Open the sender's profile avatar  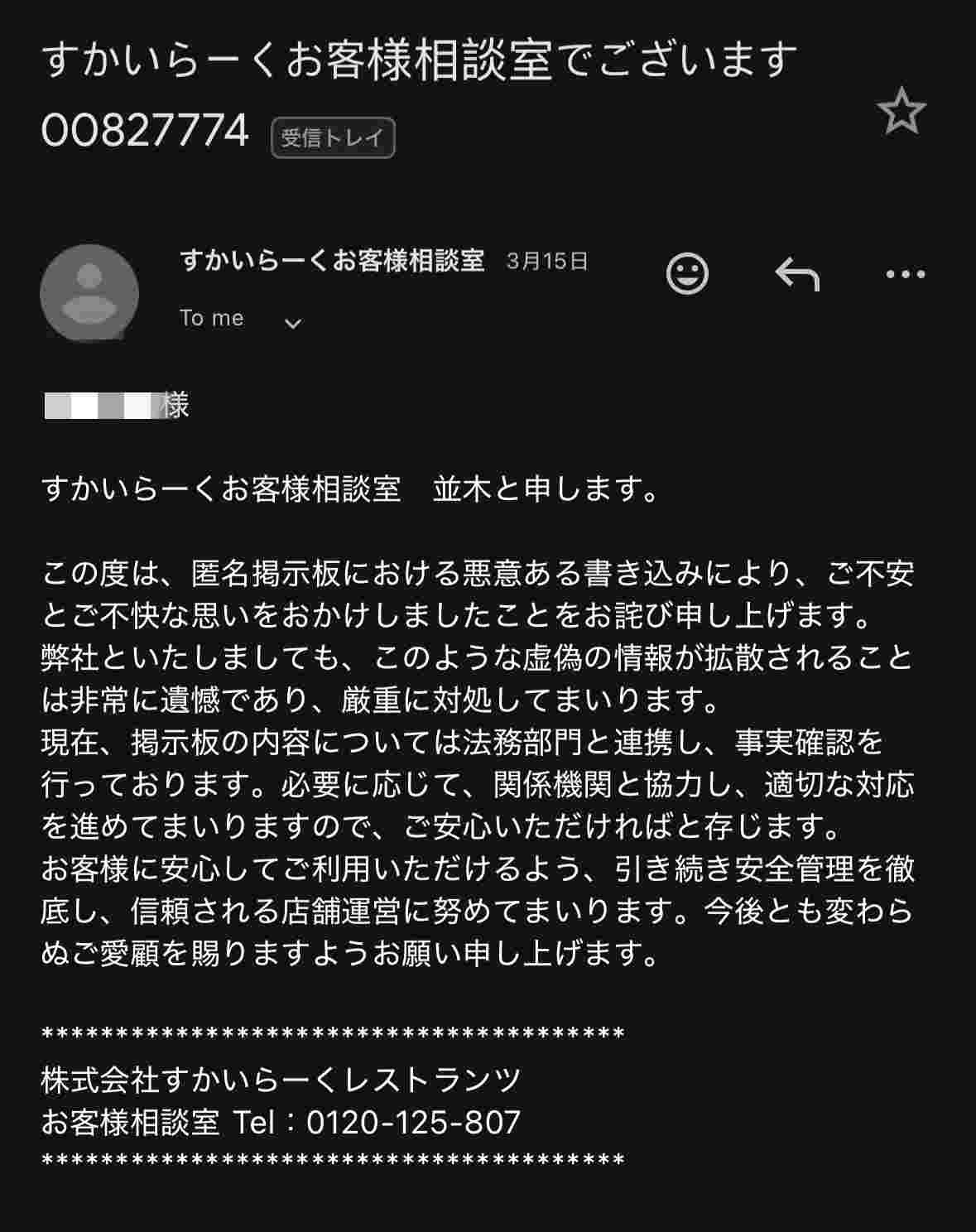(x=89, y=293)
